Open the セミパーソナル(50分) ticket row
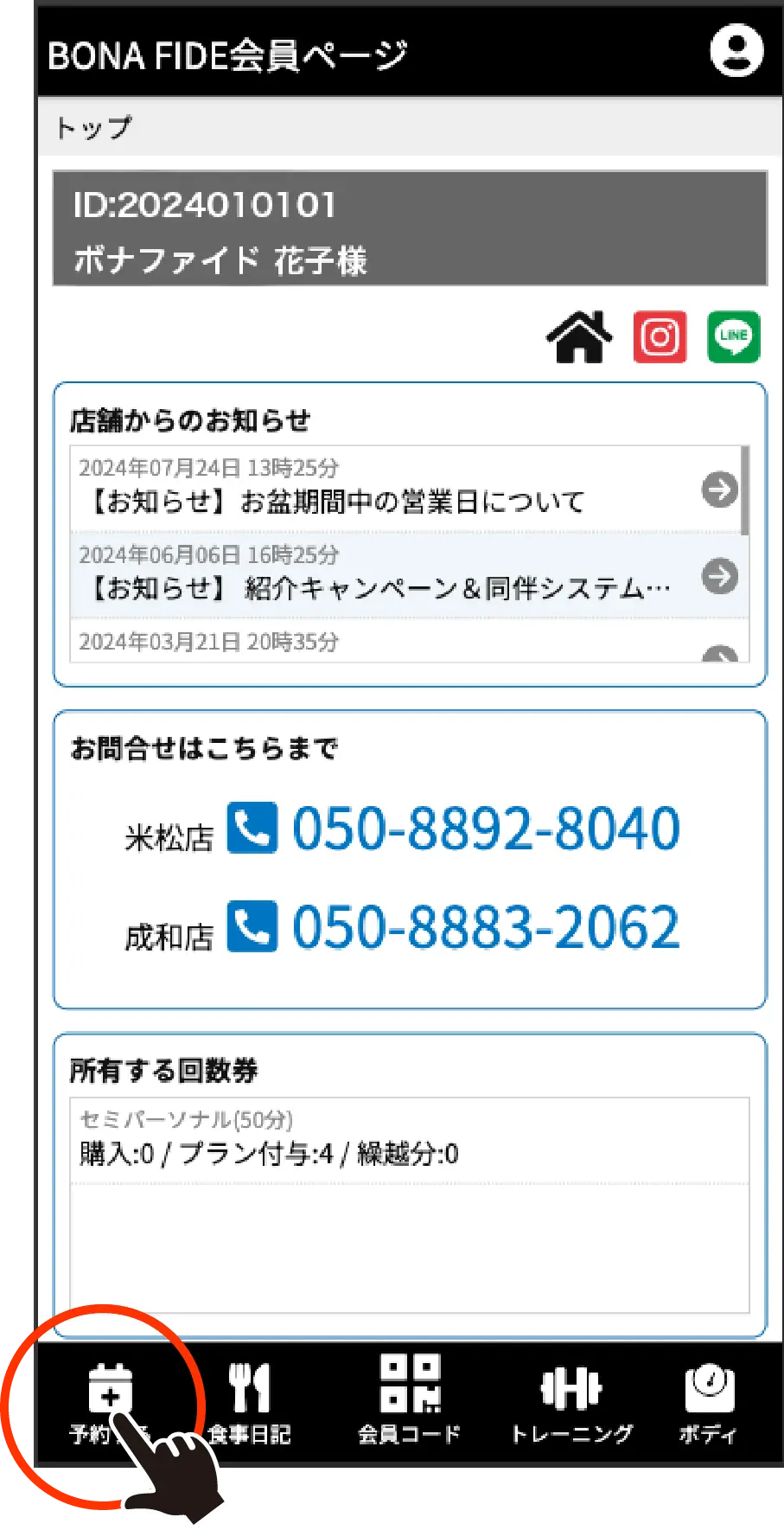Viewport: 784px width, 1530px height. pos(409,1140)
